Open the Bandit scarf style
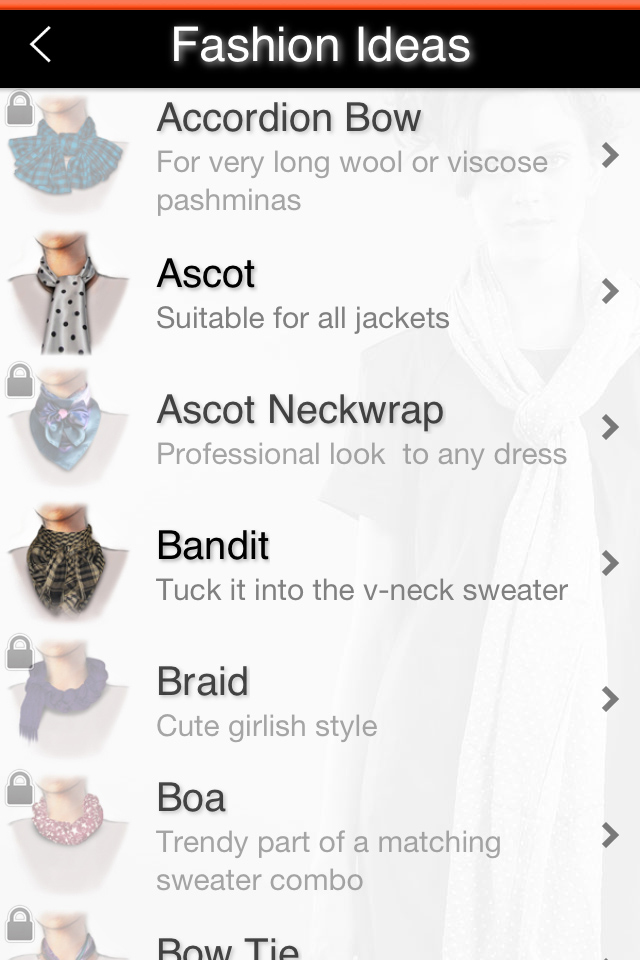This screenshot has width=640, height=960. [320, 564]
